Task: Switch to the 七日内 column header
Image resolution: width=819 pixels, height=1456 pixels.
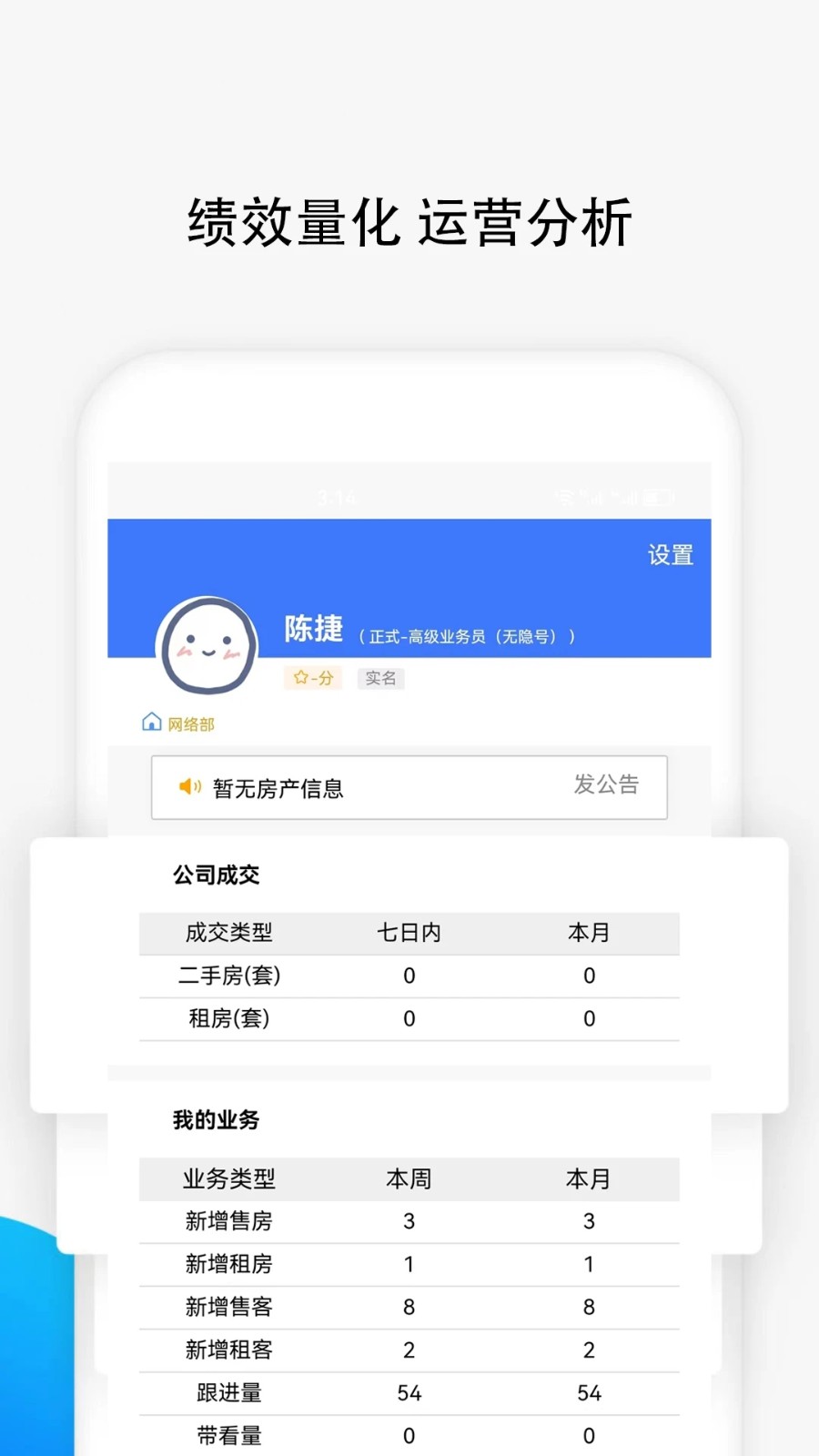Action: [408, 932]
